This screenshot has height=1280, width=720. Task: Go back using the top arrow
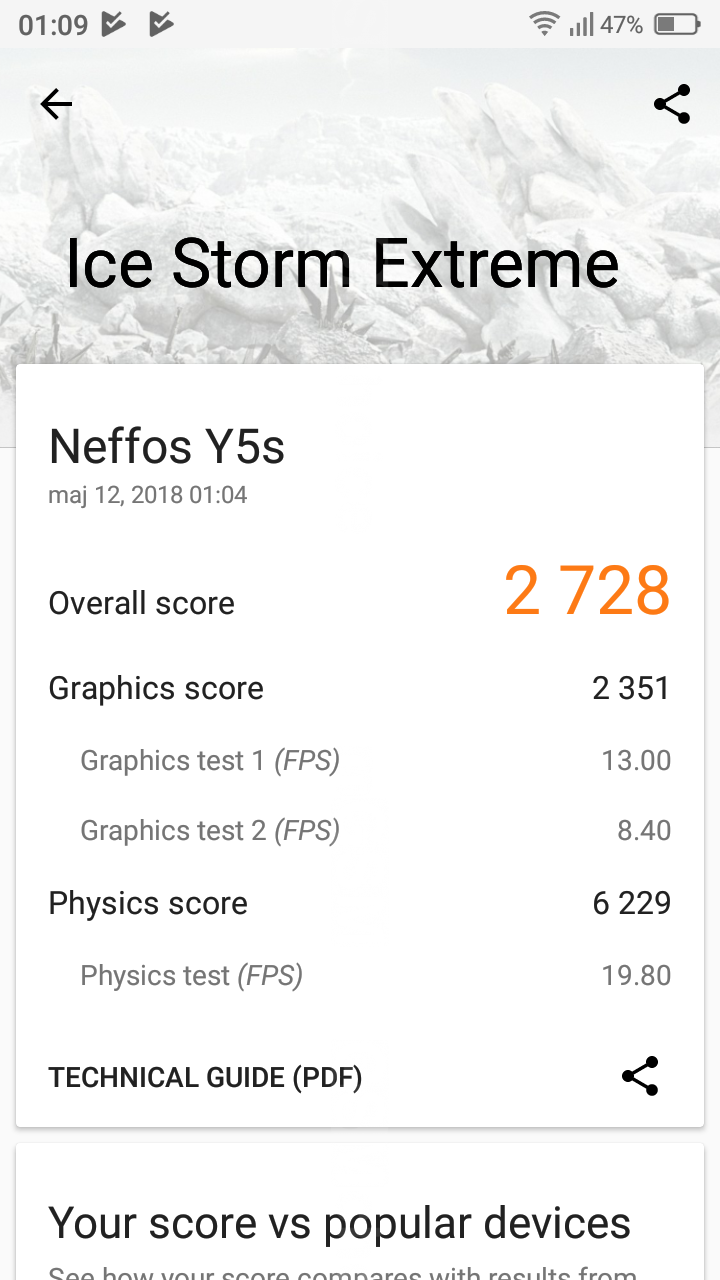pos(56,104)
